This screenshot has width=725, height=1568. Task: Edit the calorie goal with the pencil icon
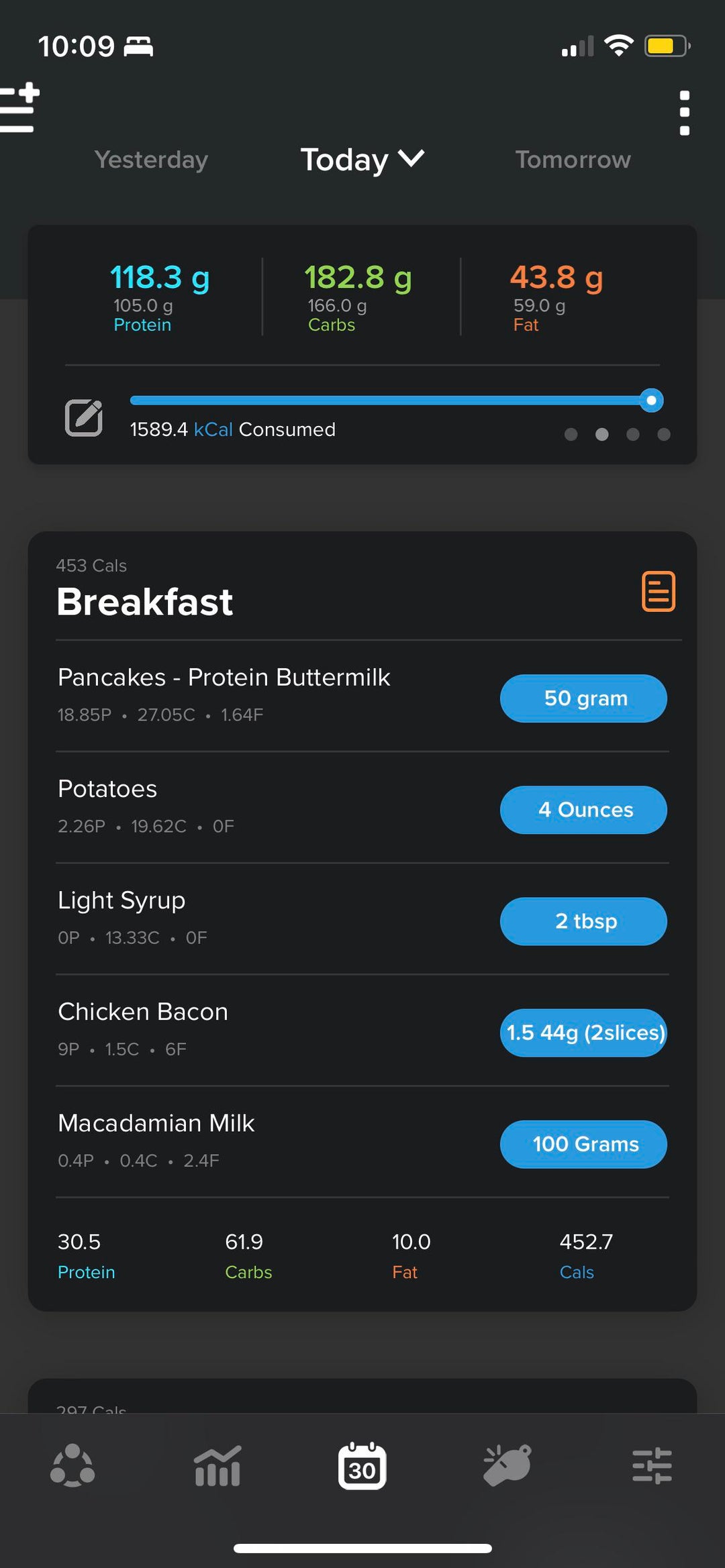coord(84,417)
